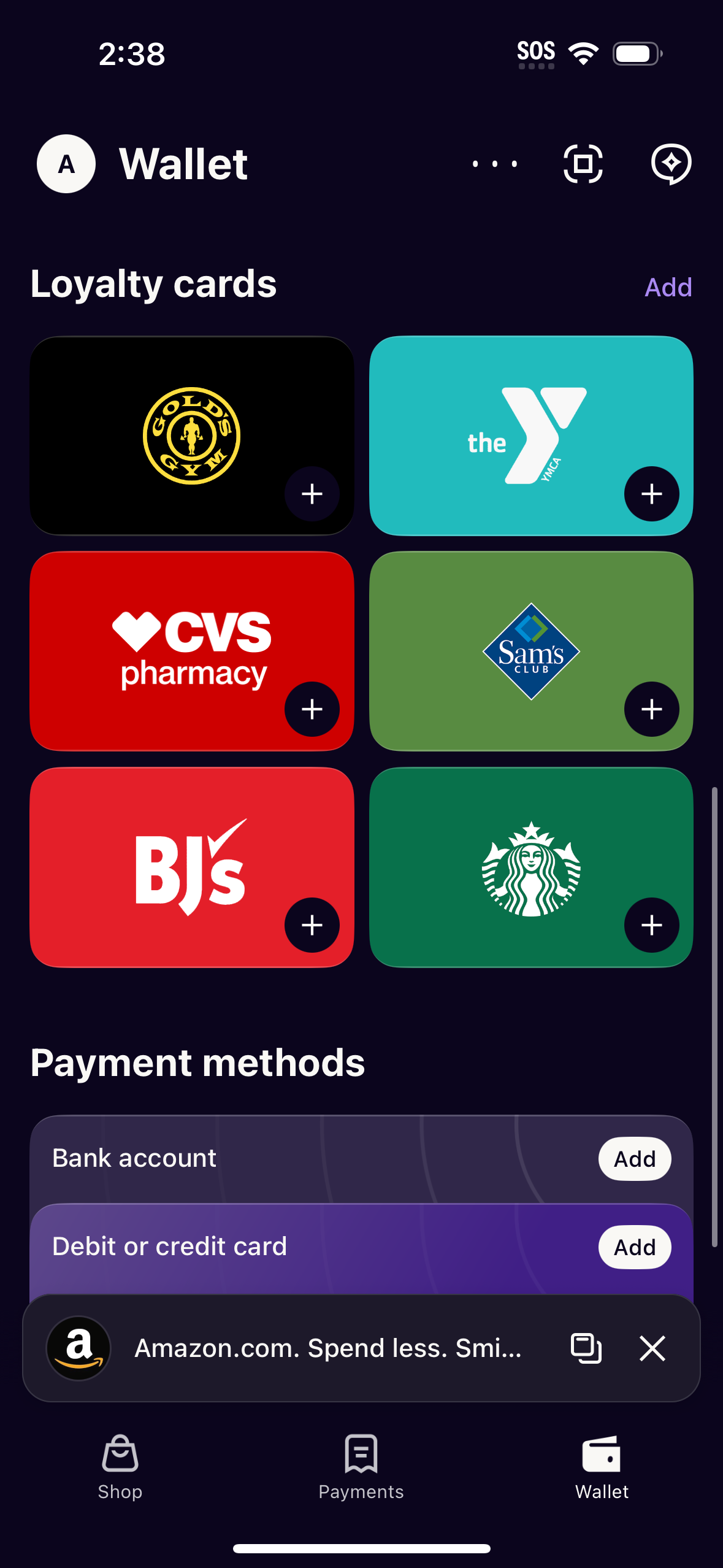Tap the three-dot overflow menu icon
The image size is (723, 1568).
click(x=494, y=163)
